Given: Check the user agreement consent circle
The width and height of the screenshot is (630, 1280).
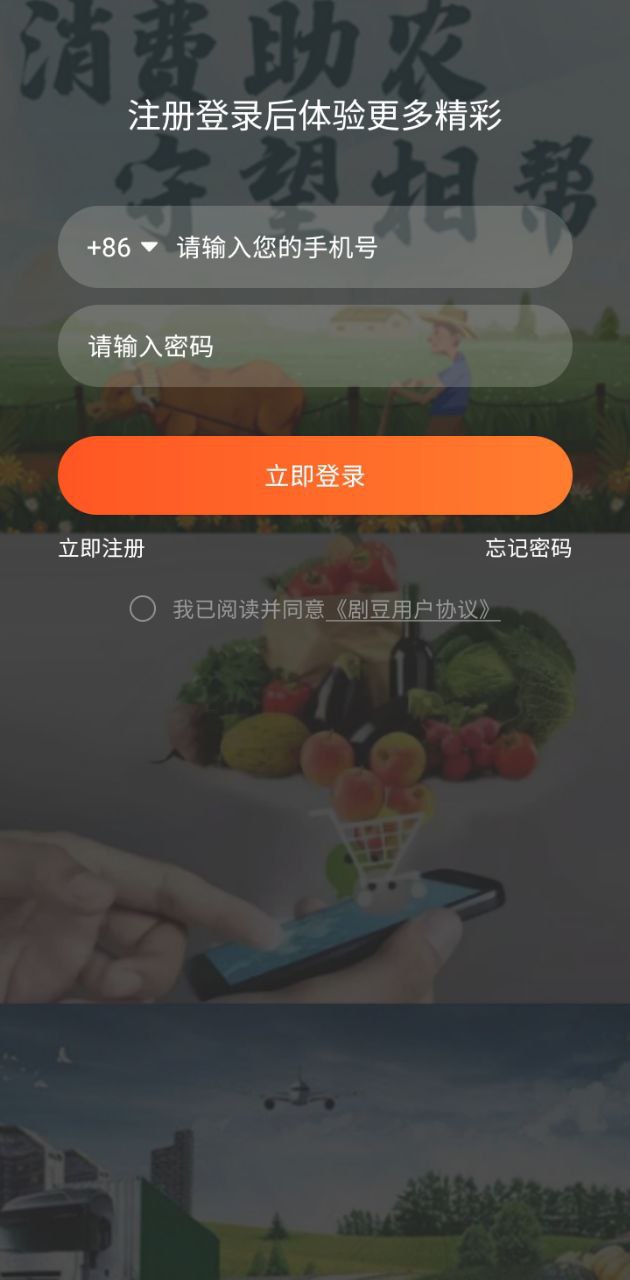Looking at the screenshot, I should point(142,609).
